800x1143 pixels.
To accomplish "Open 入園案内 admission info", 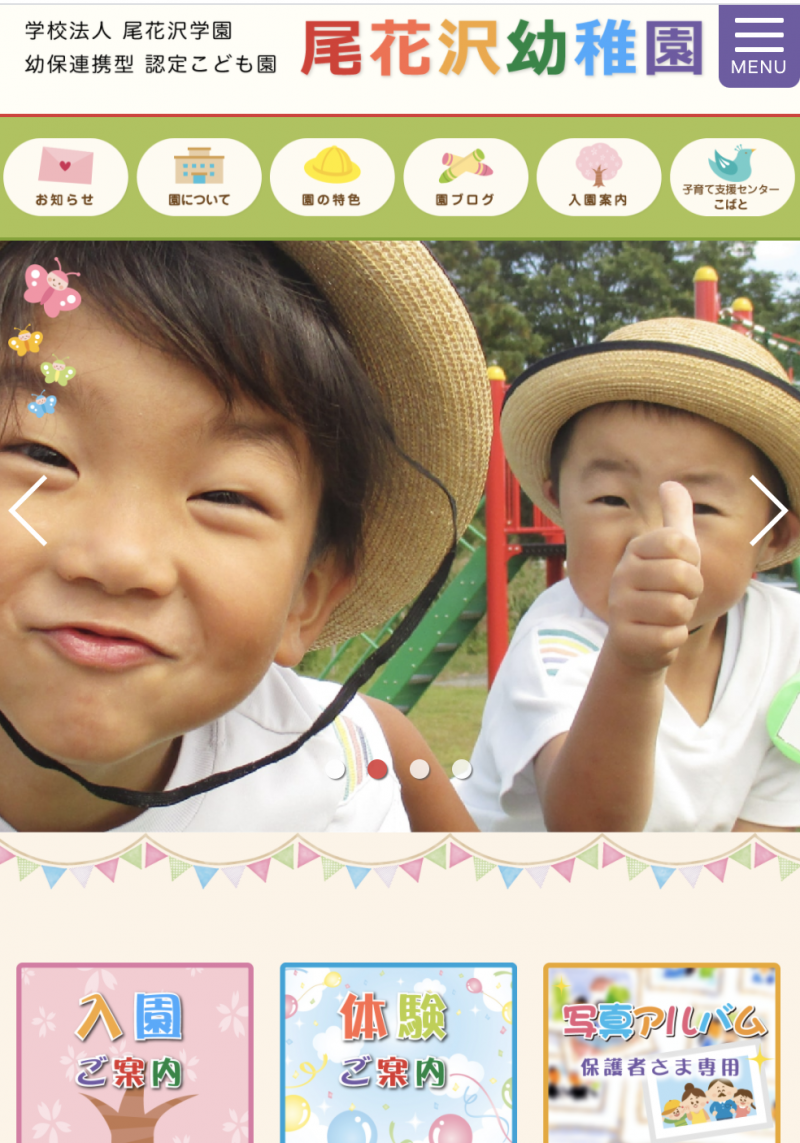I will (598, 177).
